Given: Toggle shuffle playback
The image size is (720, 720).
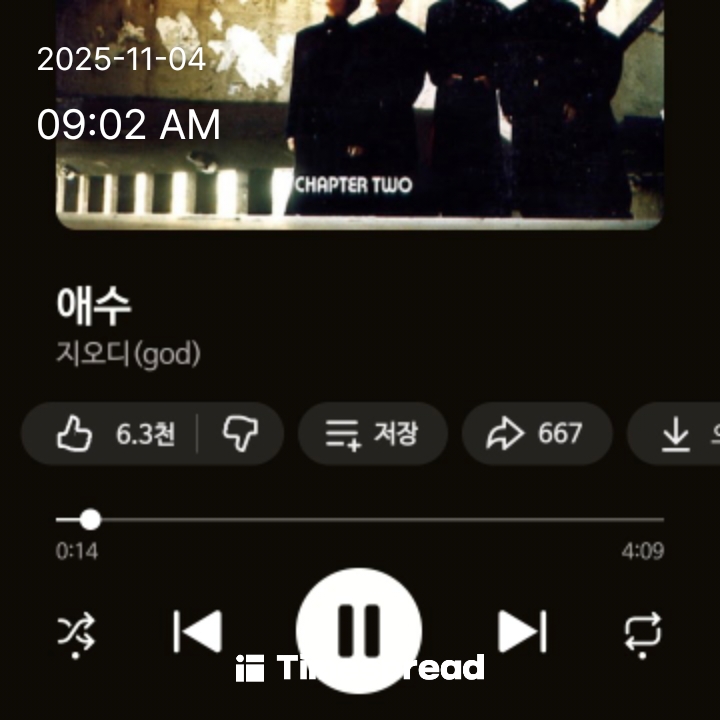Looking at the screenshot, I should 77,632.
